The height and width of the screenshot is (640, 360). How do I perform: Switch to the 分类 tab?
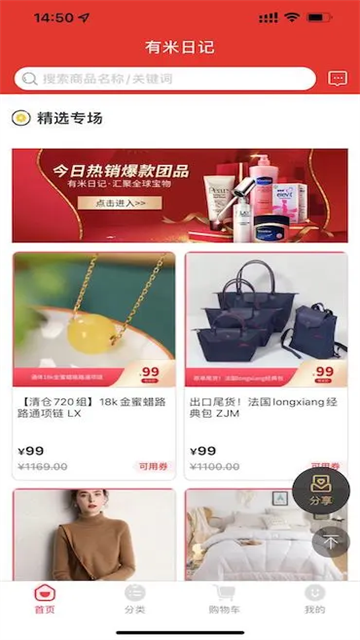coord(135,599)
